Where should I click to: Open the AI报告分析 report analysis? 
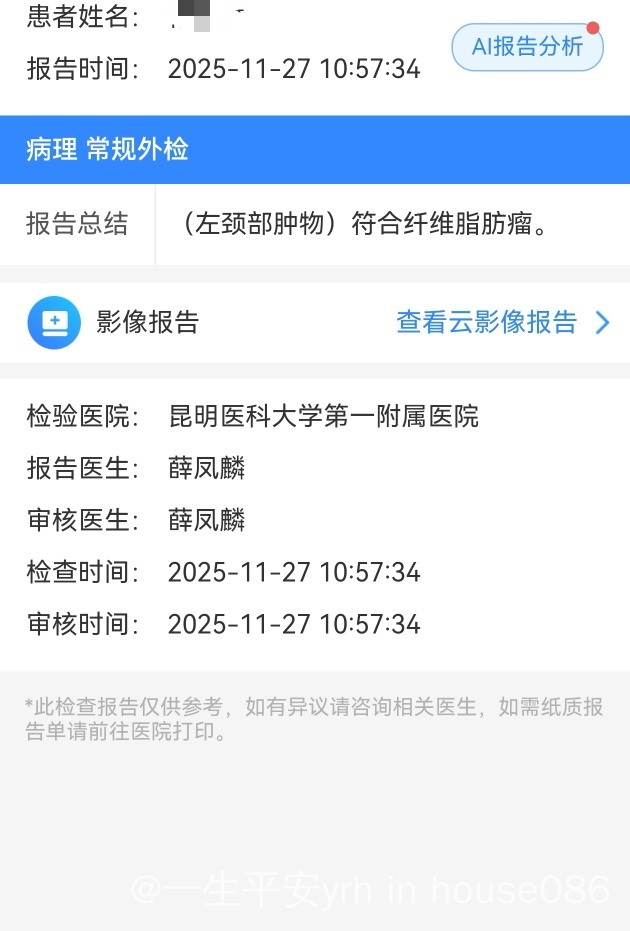point(527,47)
